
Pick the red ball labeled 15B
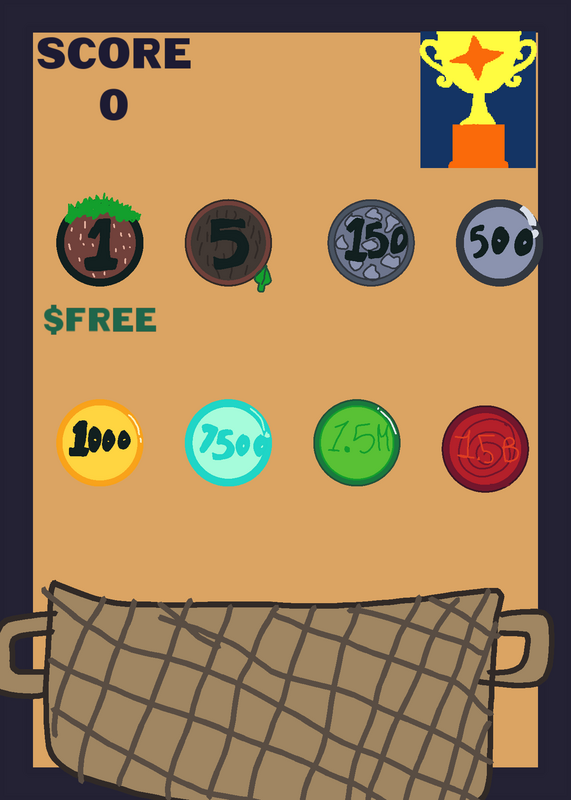point(485,448)
